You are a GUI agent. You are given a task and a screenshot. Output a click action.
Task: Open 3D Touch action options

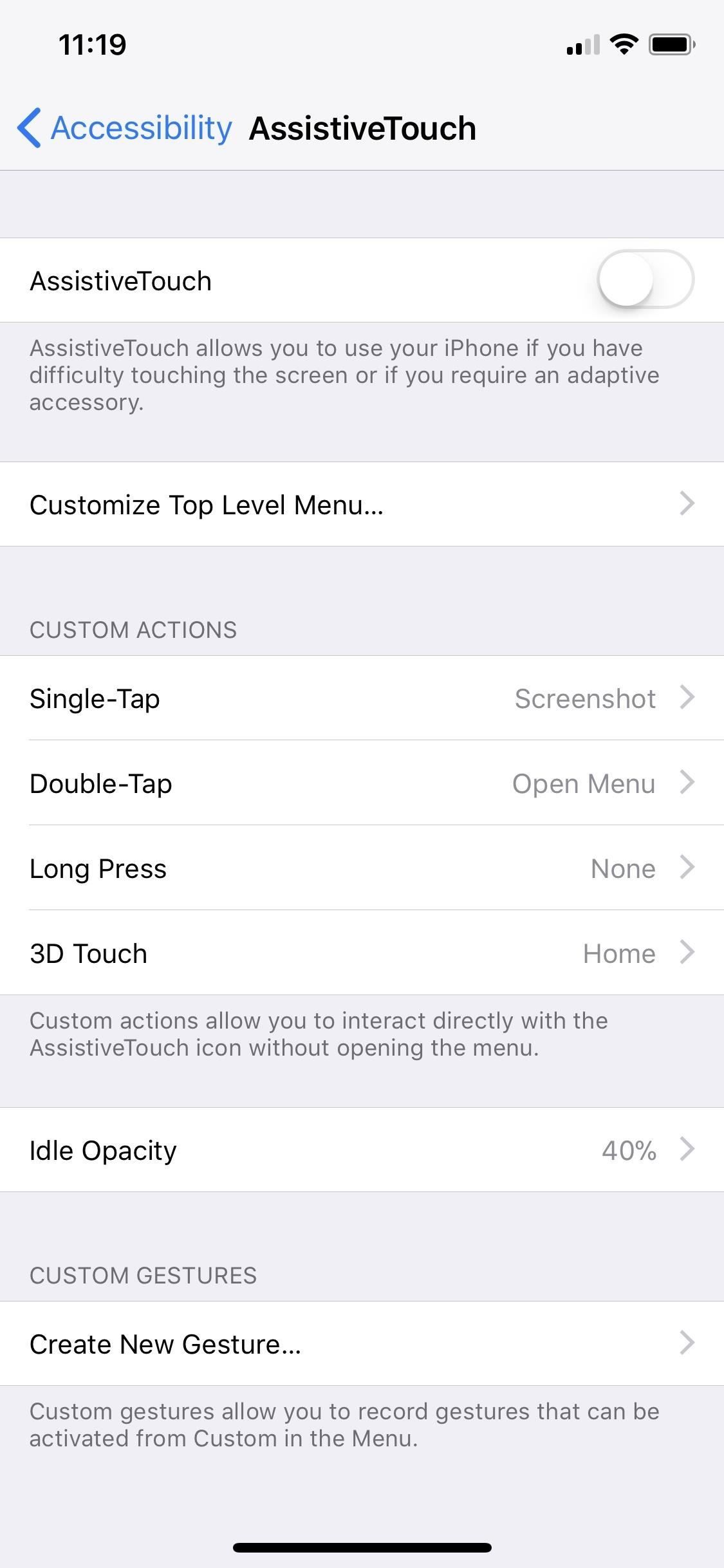(362, 953)
